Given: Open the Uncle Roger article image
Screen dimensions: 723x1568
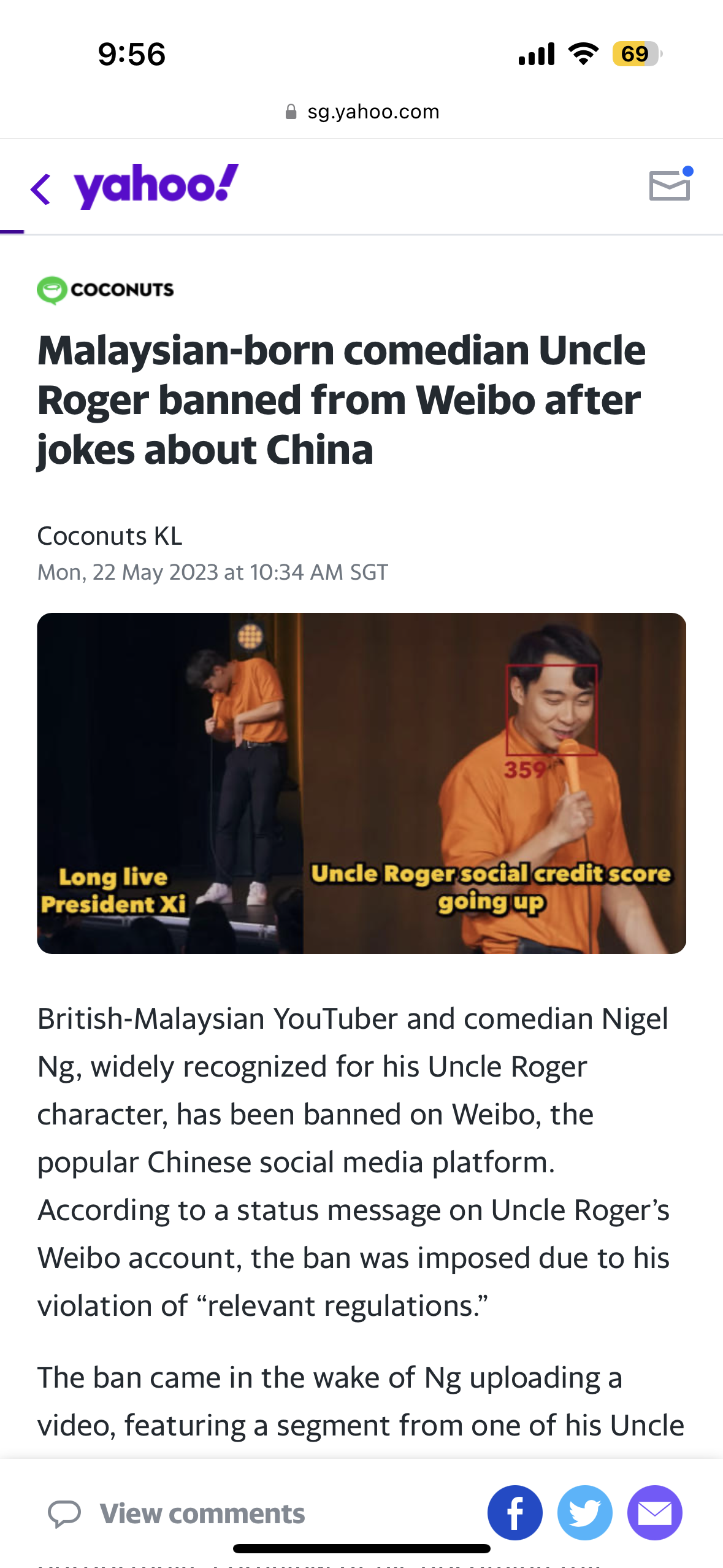Looking at the screenshot, I should pyautogui.click(x=361, y=783).
